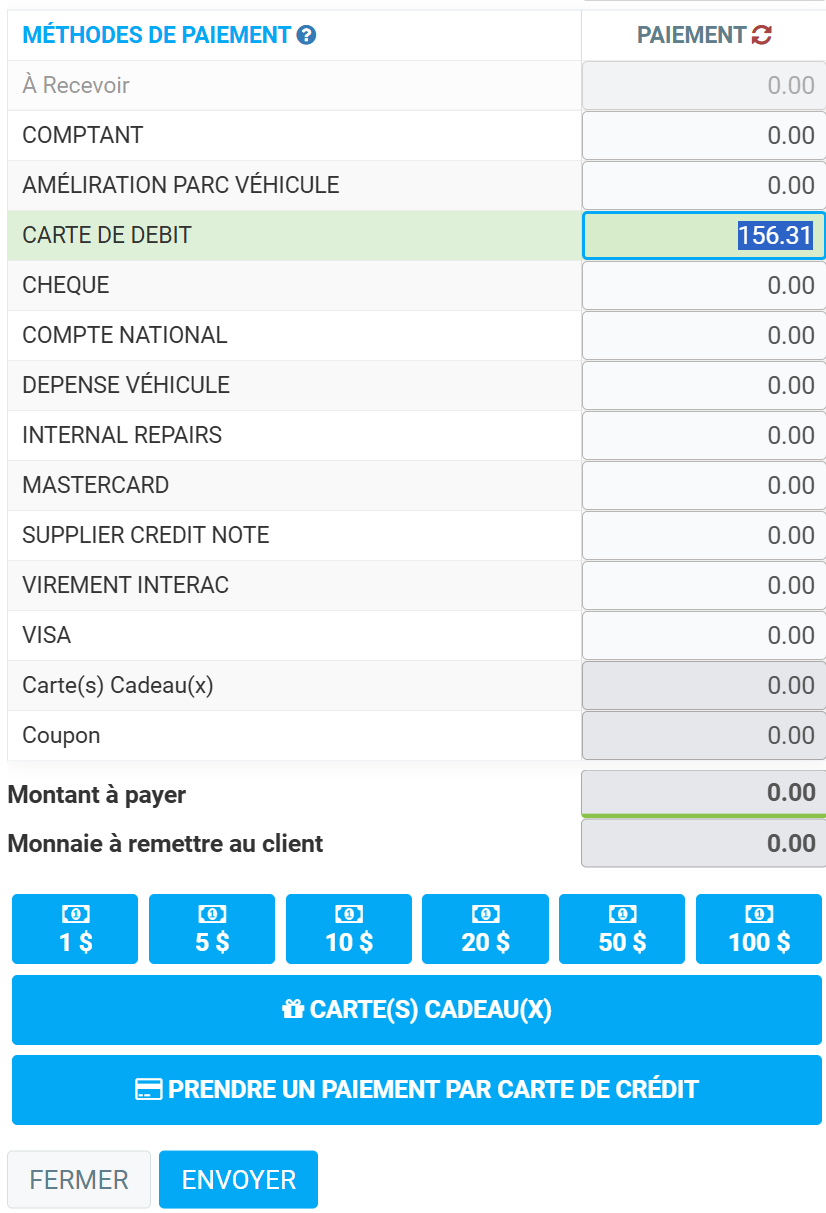Open the help icon beside Méthodes de paiement
Screen dimensions: 826x1213
pos(307,36)
